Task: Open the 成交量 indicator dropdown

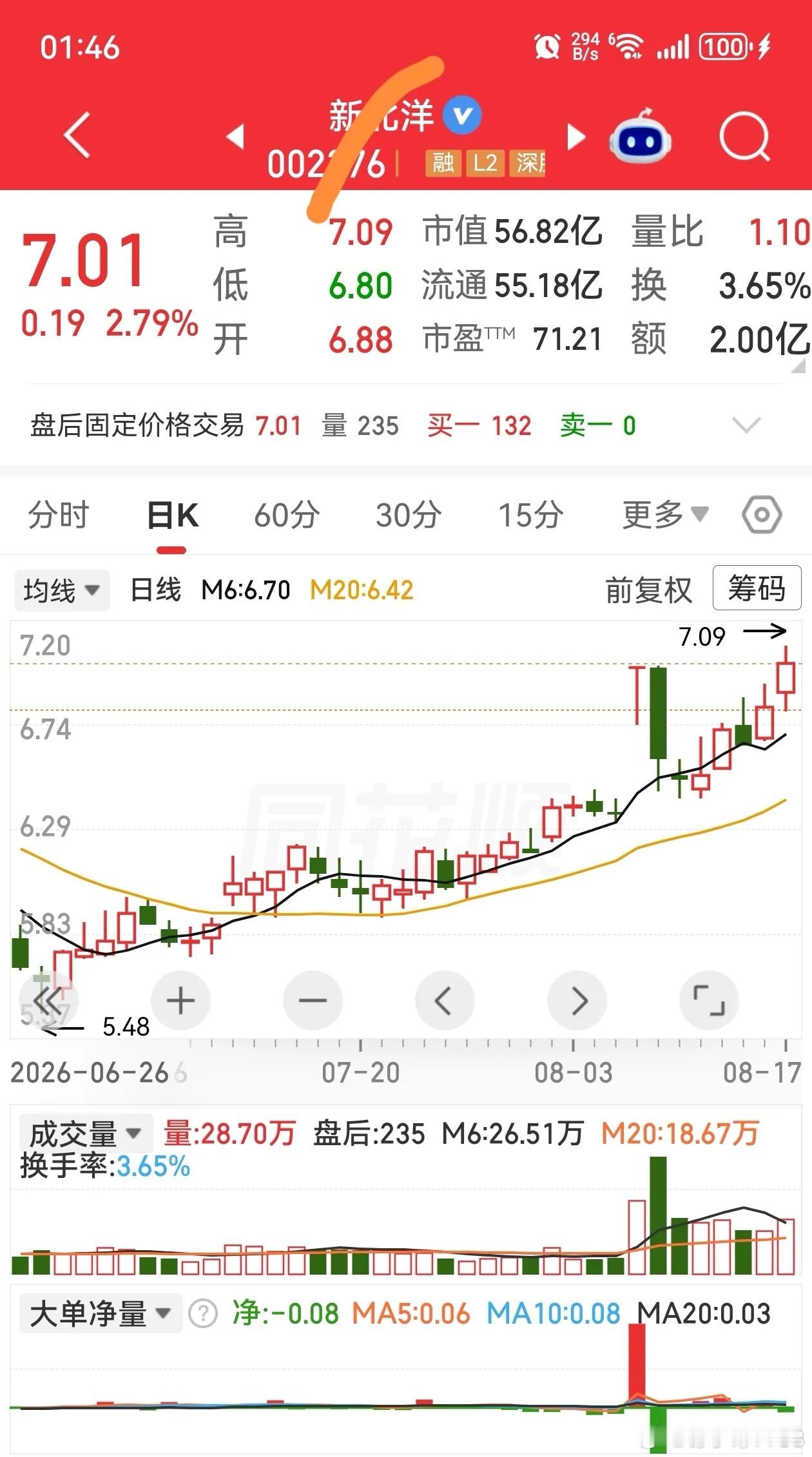Action: [86, 1134]
